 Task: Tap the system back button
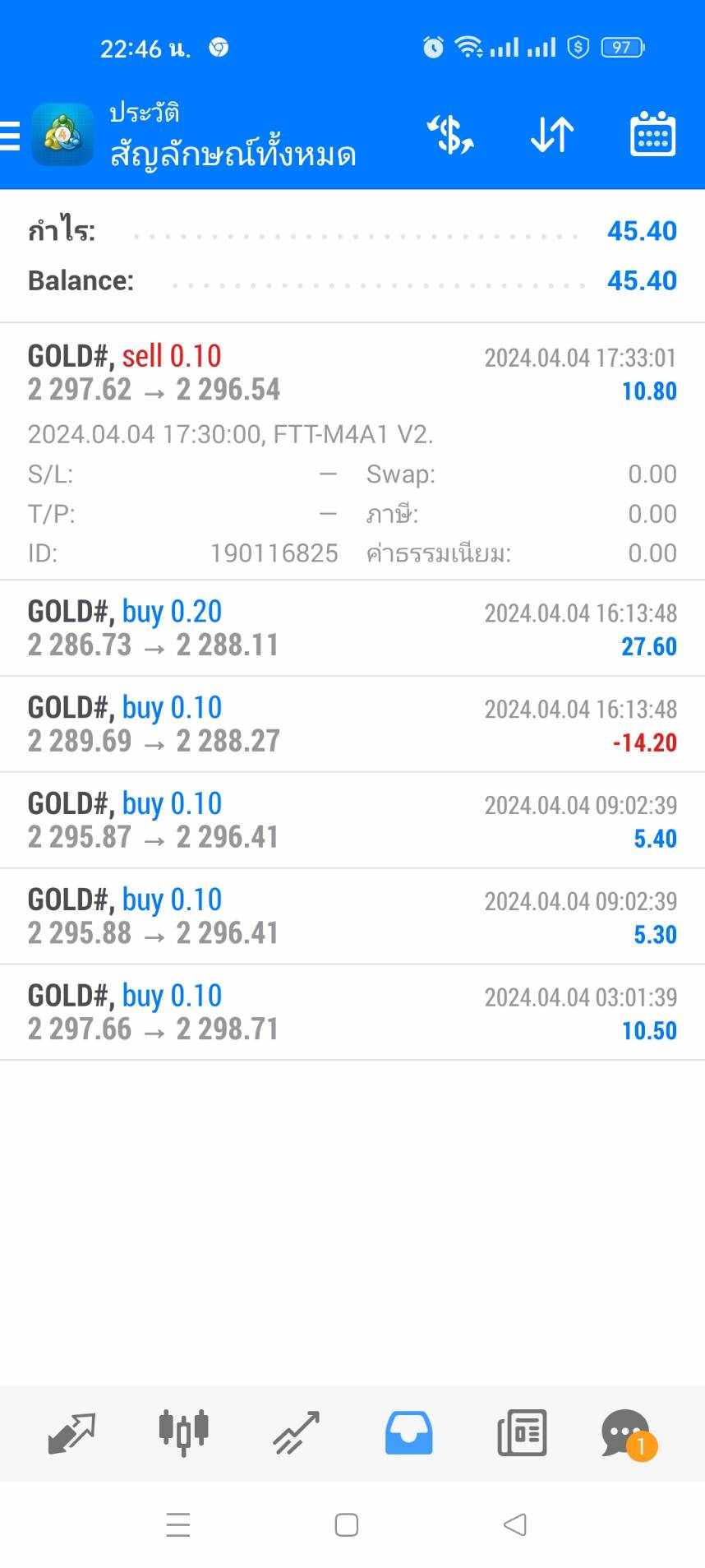514,1525
